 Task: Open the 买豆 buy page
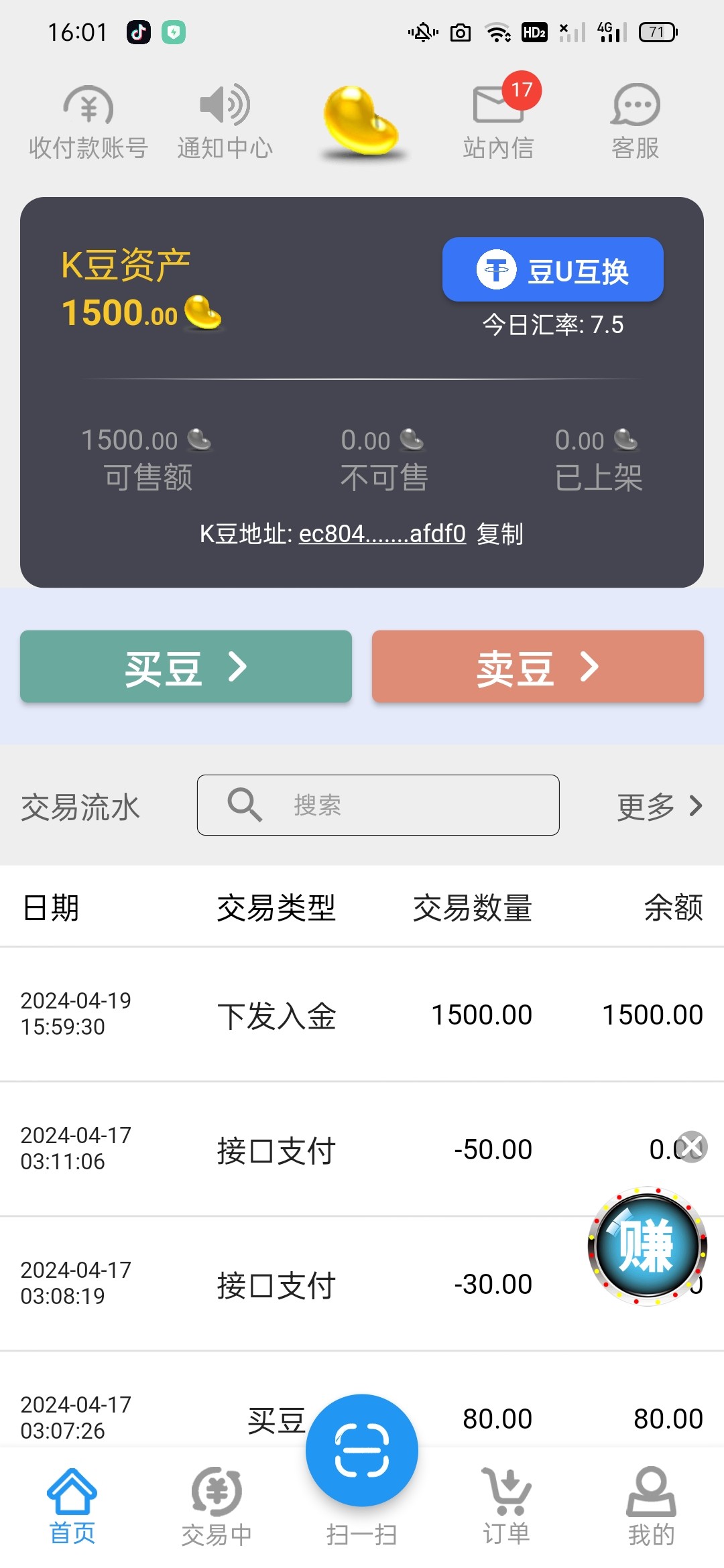click(186, 667)
